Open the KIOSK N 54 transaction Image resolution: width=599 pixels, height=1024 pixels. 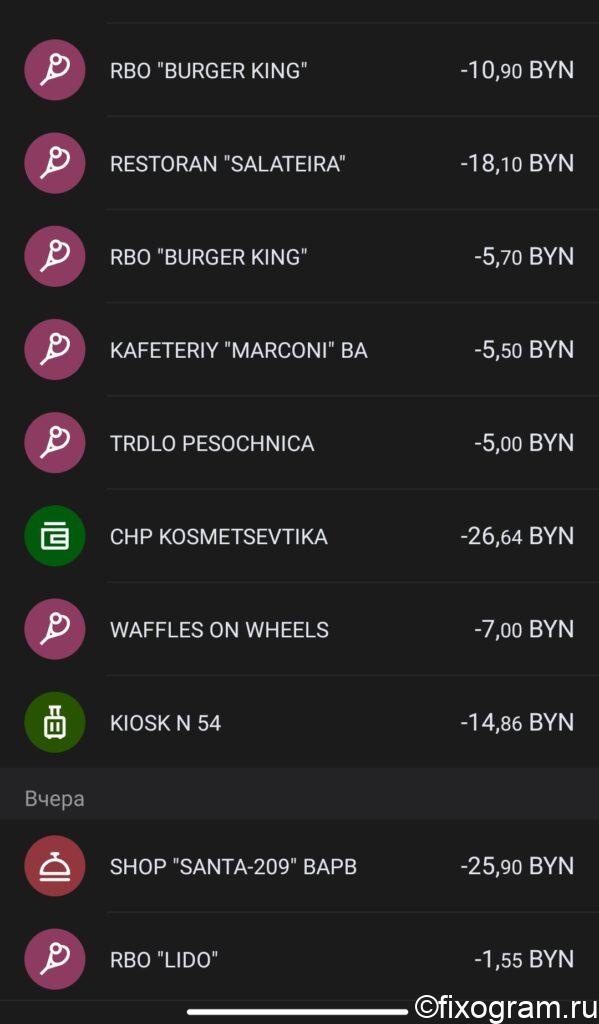click(x=299, y=722)
